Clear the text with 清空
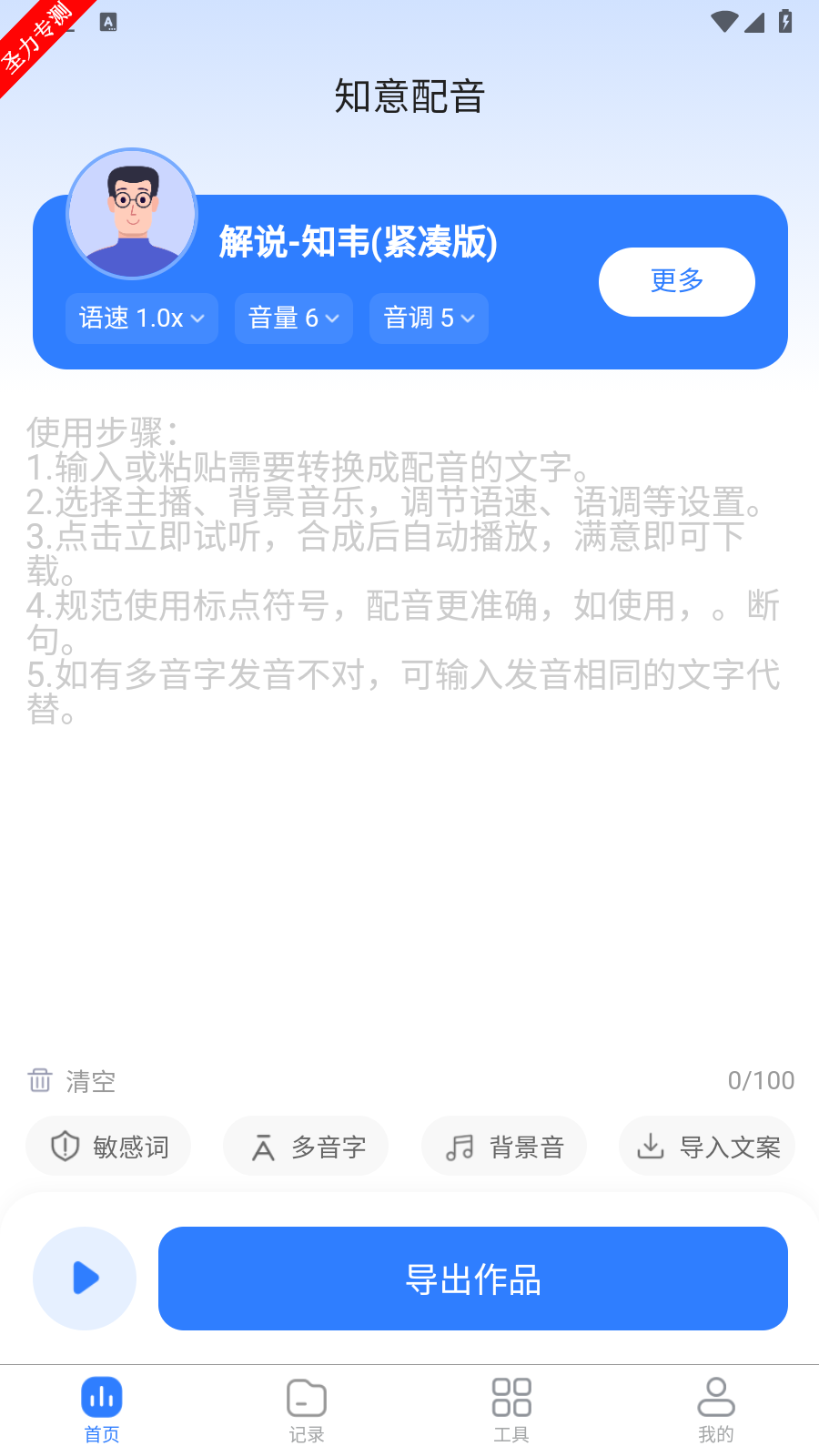This screenshot has height=1456, width=819. (x=72, y=1081)
